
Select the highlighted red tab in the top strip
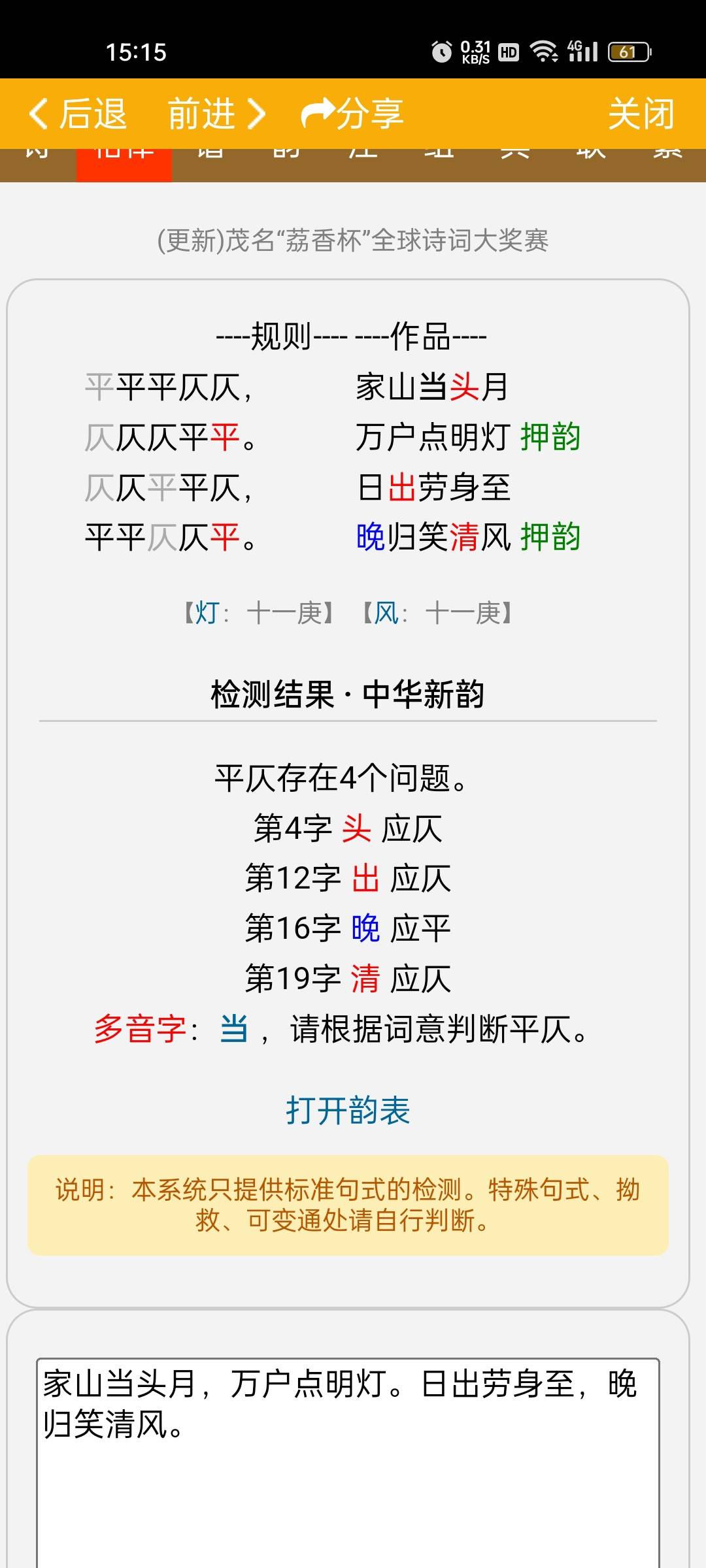124,165
